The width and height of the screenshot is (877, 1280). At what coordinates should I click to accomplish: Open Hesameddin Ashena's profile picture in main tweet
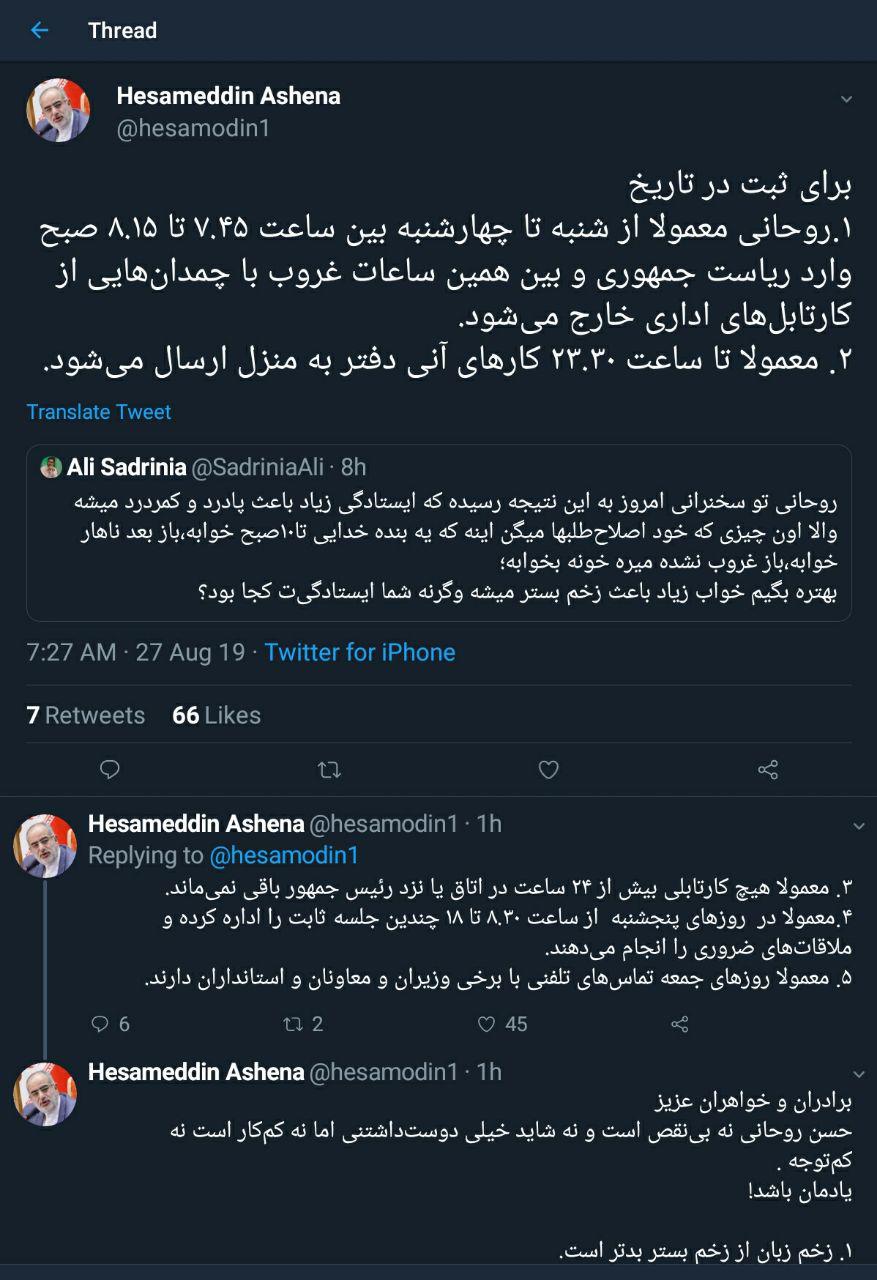(58, 110)
